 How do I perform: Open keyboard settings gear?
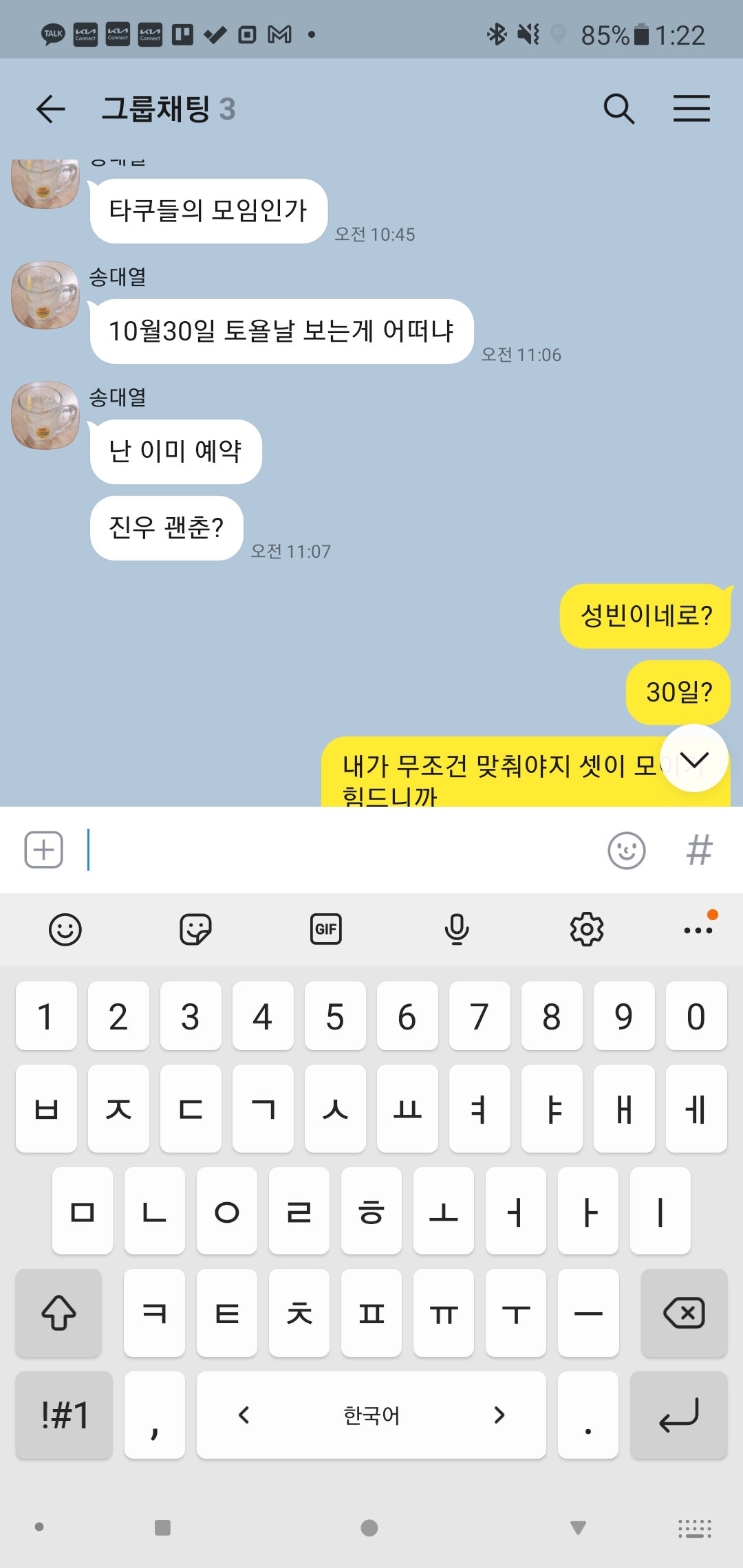[587, 930]
